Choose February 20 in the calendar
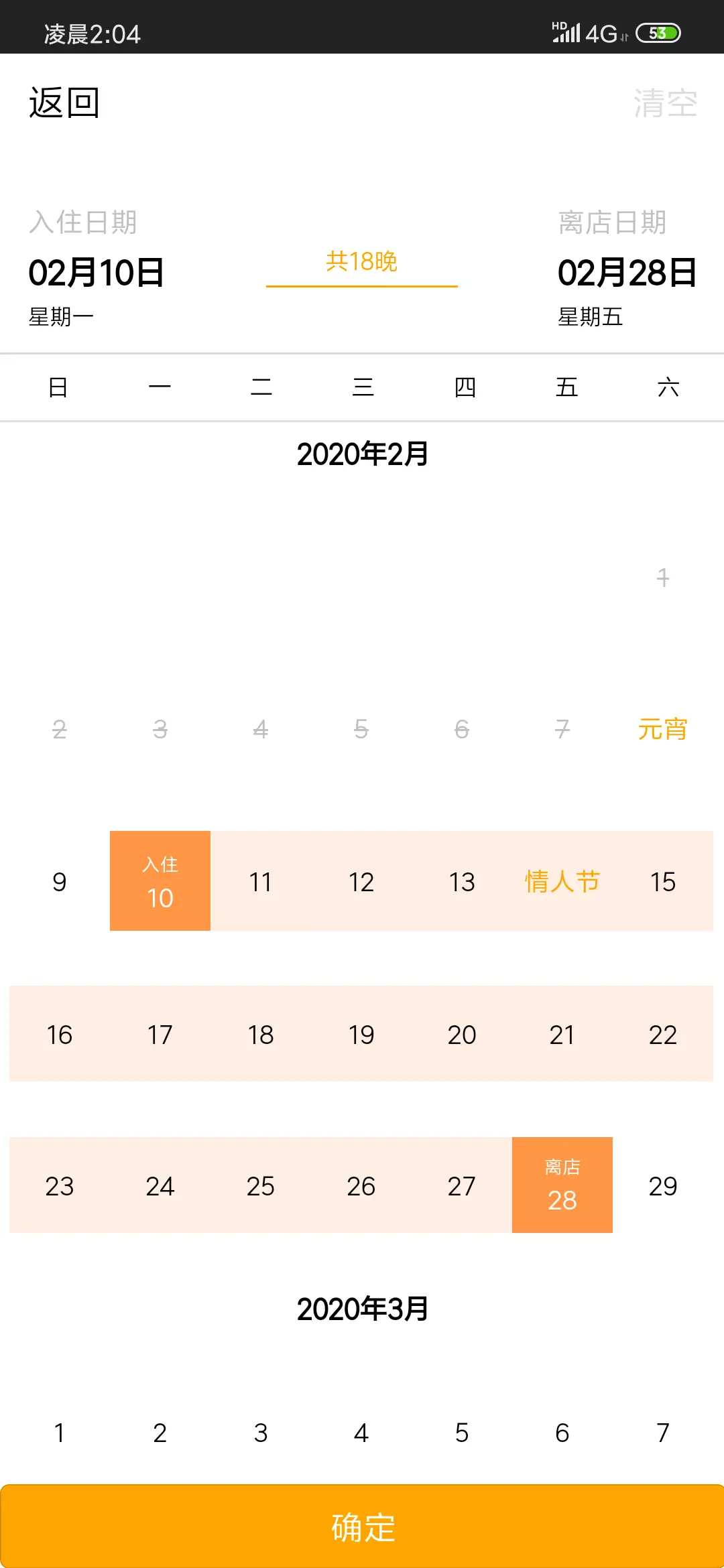724x1568 pixels. (x=462, y=1034)
